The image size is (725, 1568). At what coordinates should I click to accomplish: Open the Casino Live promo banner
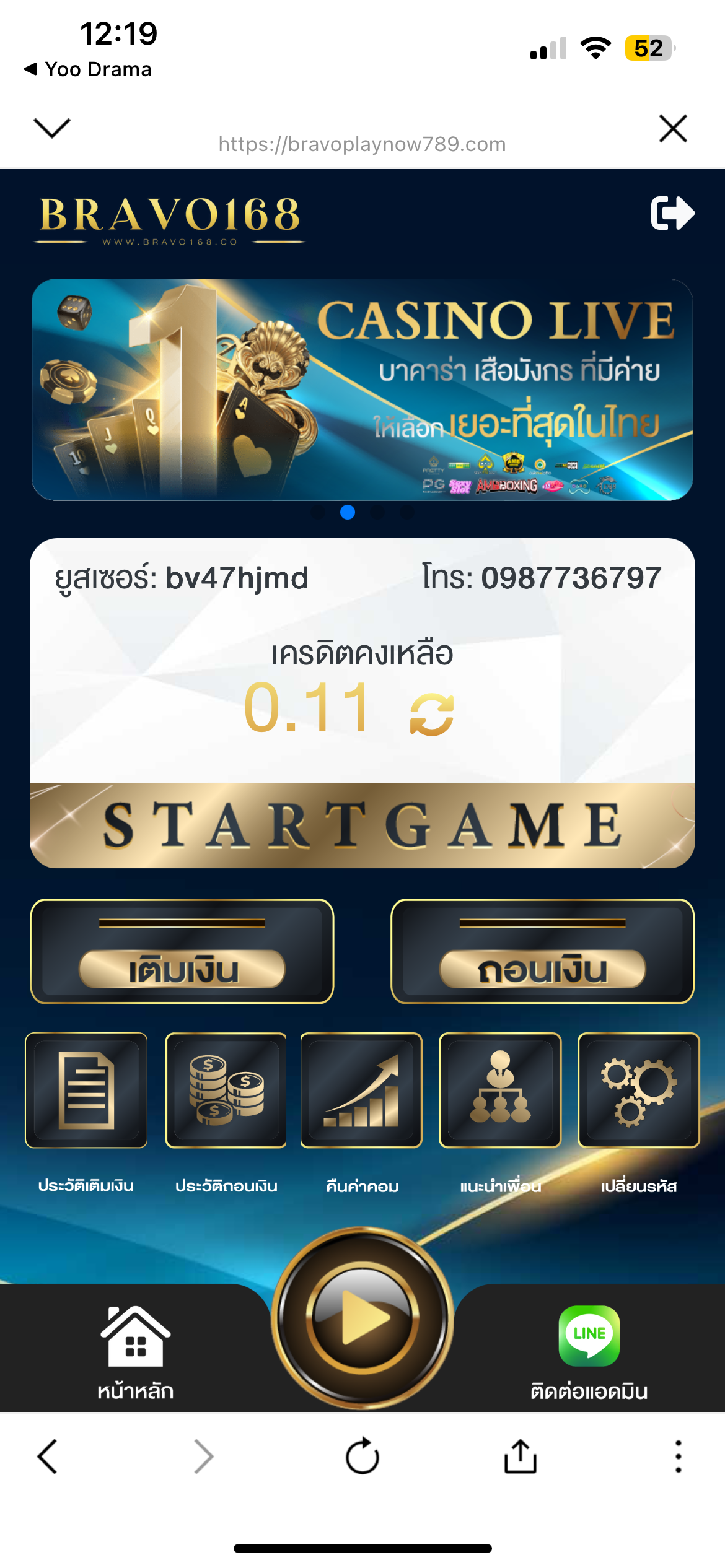(x=362, y=390)
